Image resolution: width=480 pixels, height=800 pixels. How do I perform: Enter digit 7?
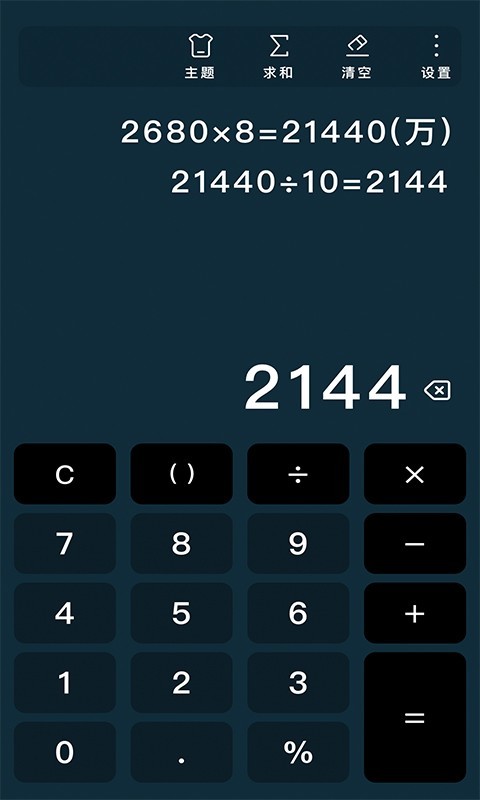(x=65, y=543)
